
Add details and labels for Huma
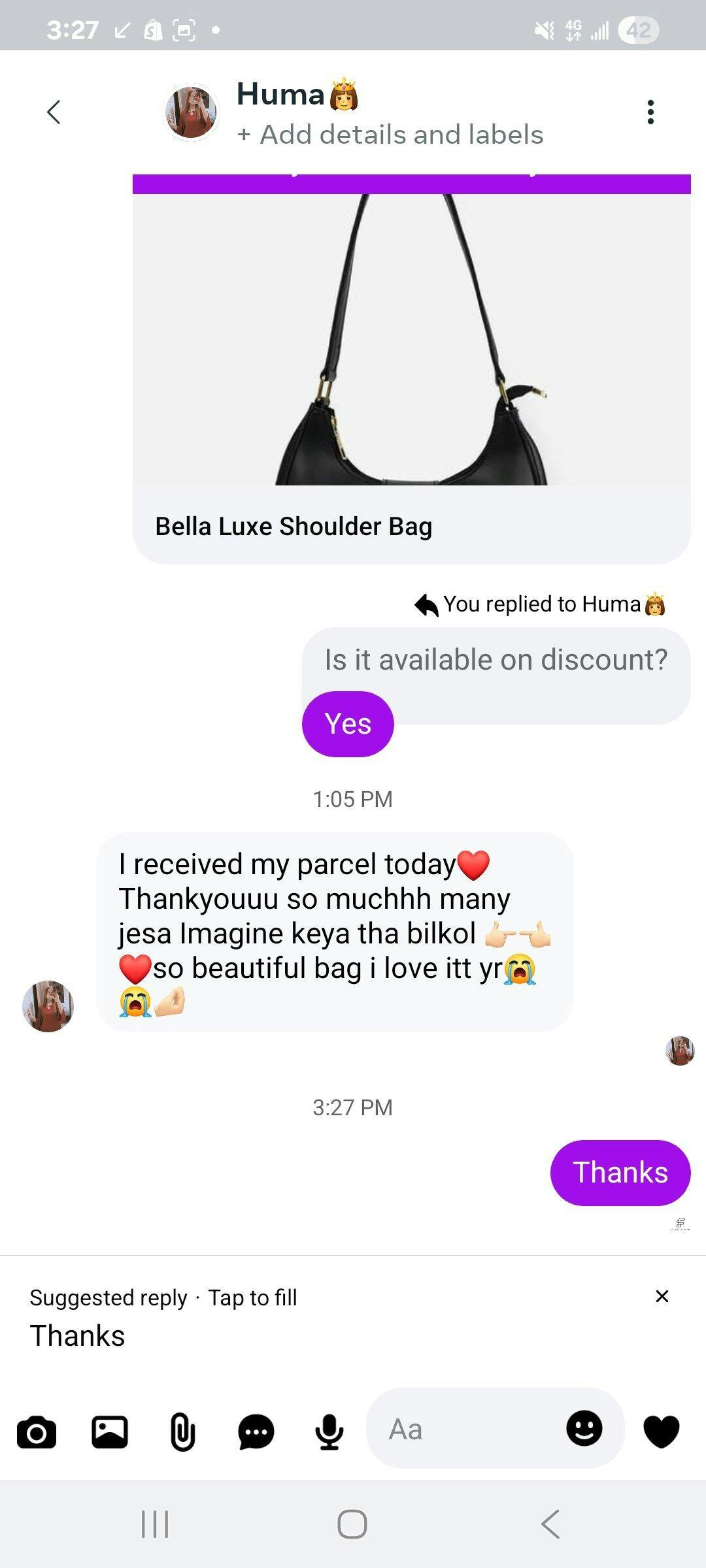point(390,135)
